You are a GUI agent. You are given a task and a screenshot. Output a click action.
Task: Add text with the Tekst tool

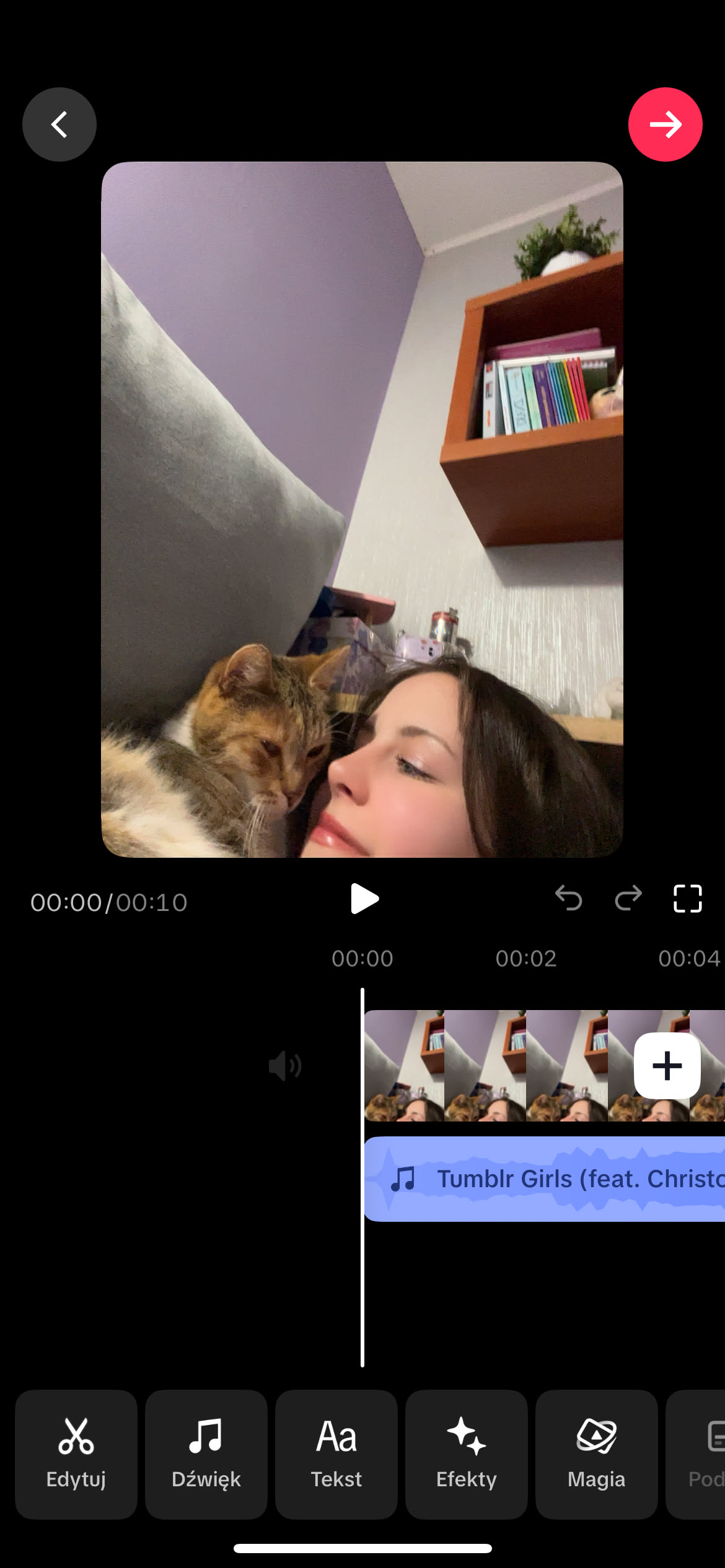336,1454
